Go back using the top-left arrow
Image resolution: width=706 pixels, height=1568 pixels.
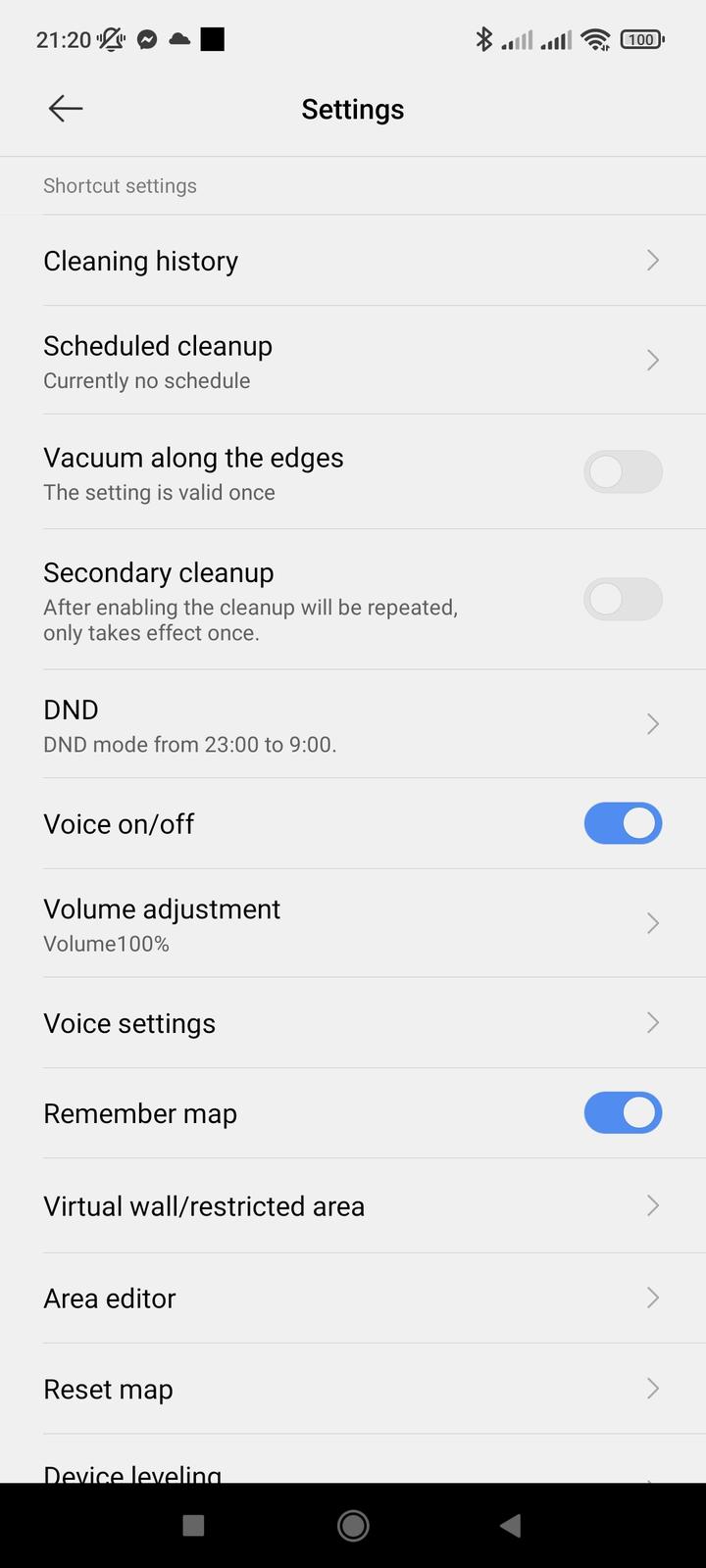(66, 108)
